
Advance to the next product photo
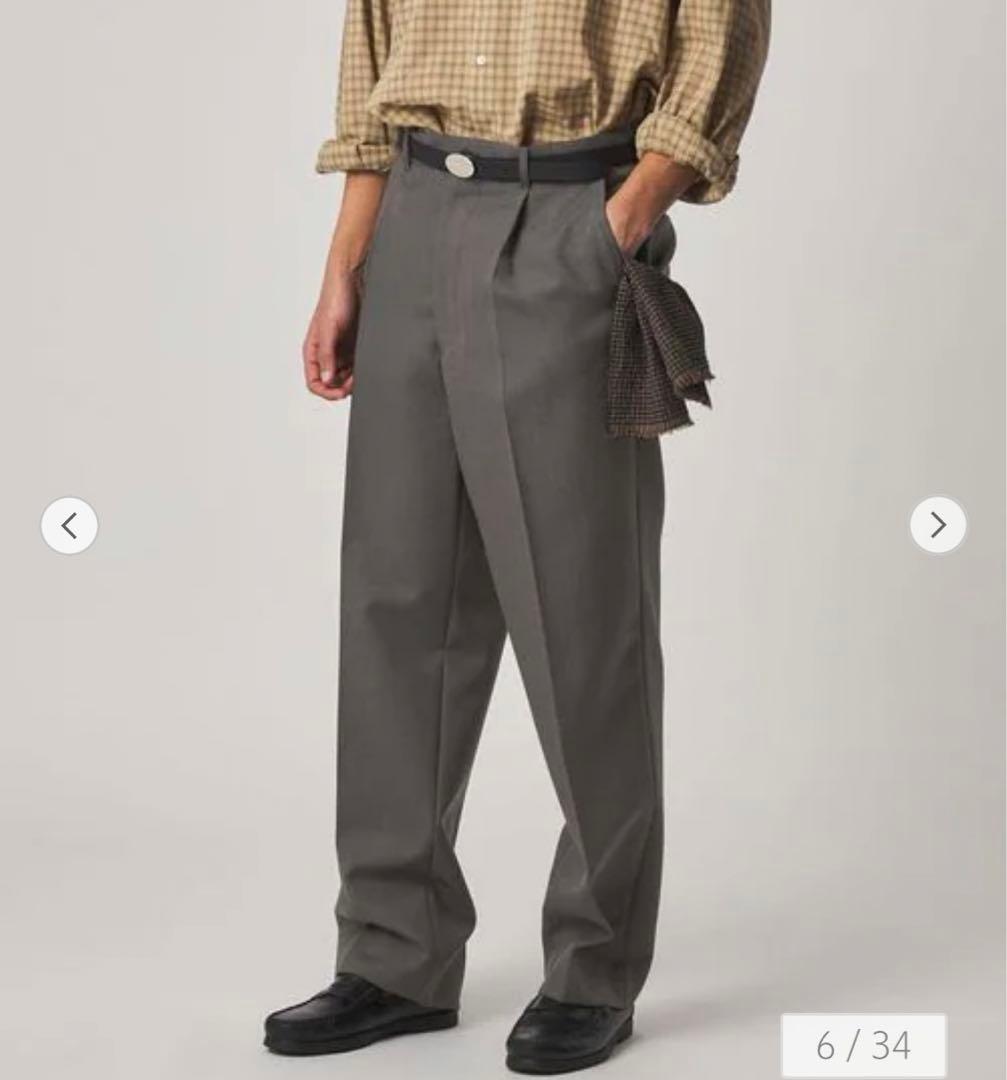click(937, 525)
